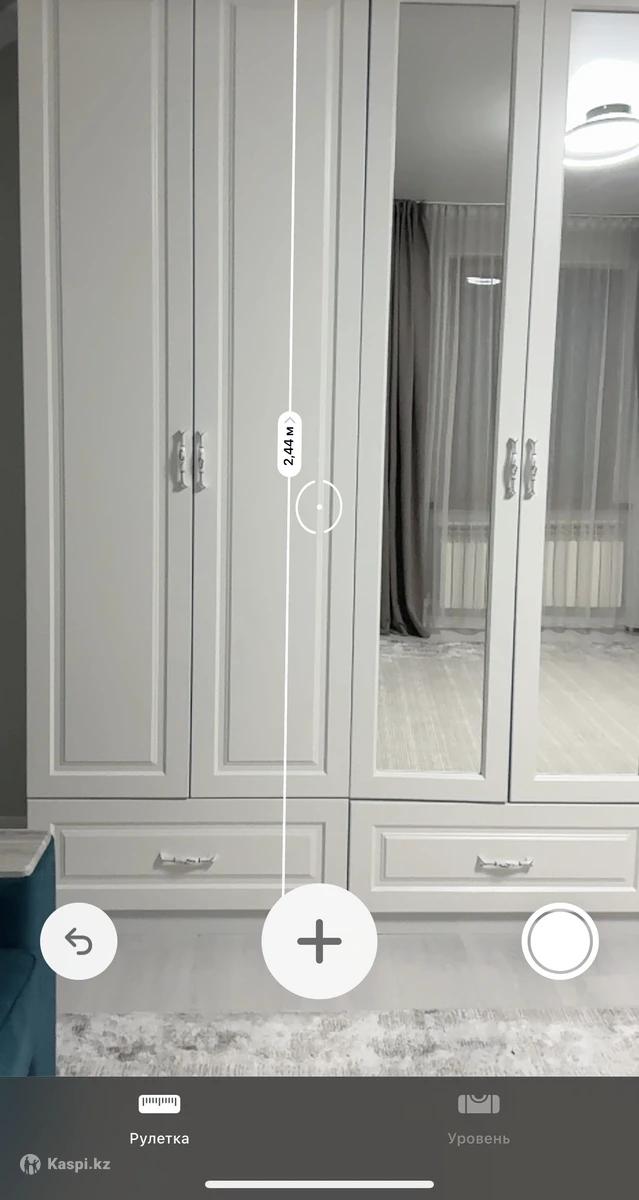The height and width of the screenshot is (1200, 639).
Task: Switch to the Уровень tab
Action: click(x=478, y=1118)
